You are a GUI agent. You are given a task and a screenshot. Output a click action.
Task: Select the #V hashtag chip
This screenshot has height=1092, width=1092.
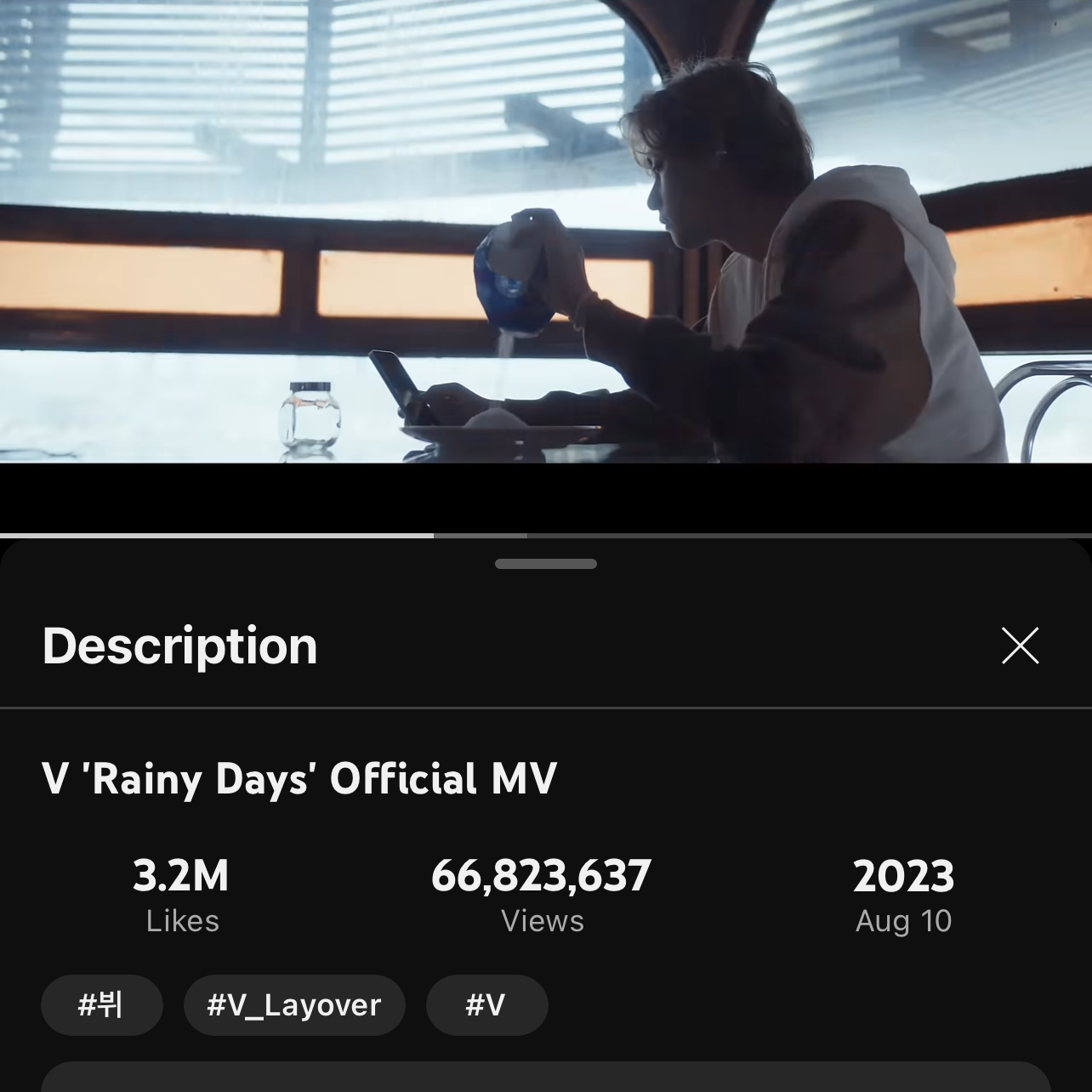tap(486, 1005)
